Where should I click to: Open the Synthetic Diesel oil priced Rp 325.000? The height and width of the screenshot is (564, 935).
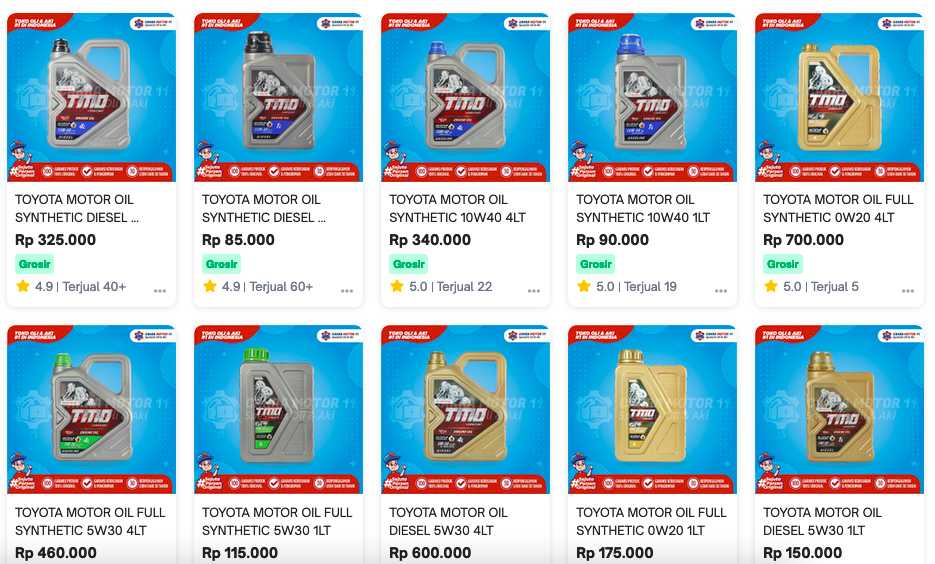91,160
